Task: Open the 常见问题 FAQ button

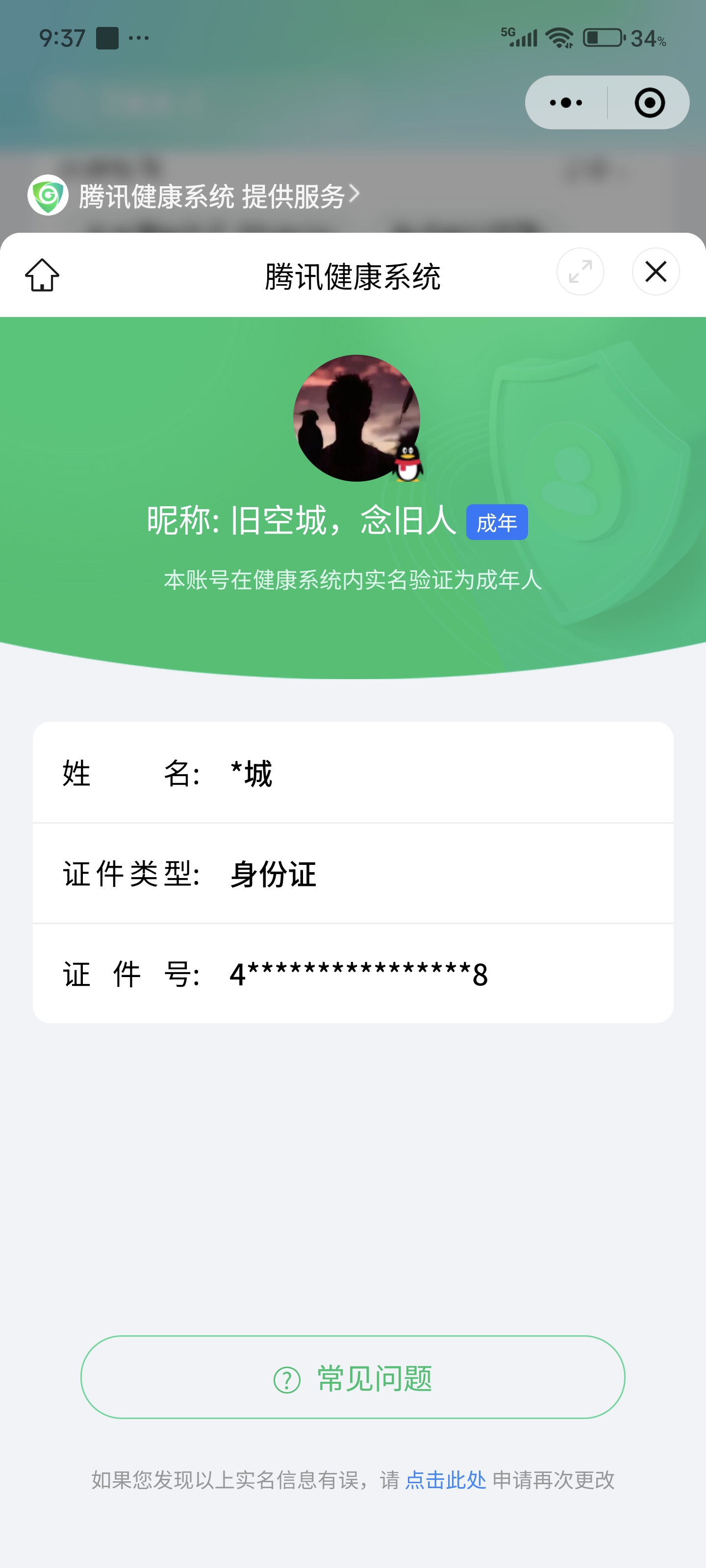Action: (353, 1378)
